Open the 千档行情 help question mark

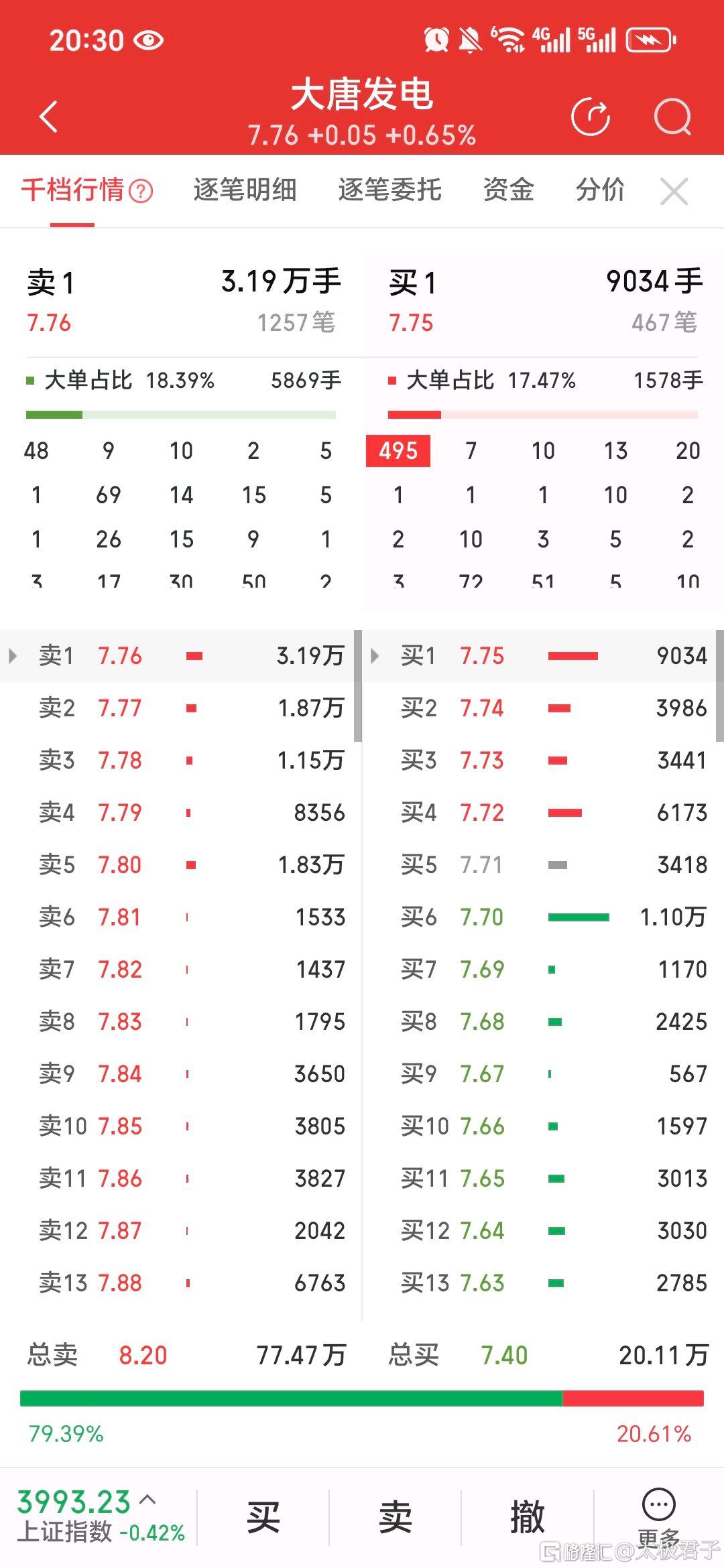(x=141, y=192)
